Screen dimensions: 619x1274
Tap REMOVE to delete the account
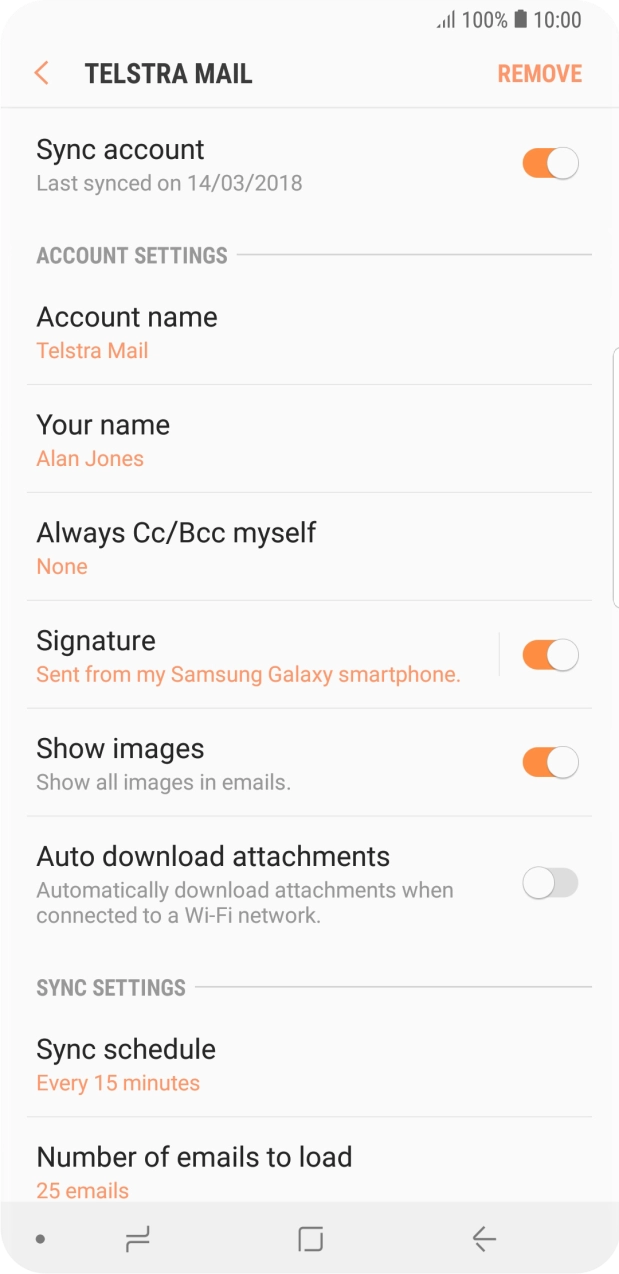click(x=539, y=74)
